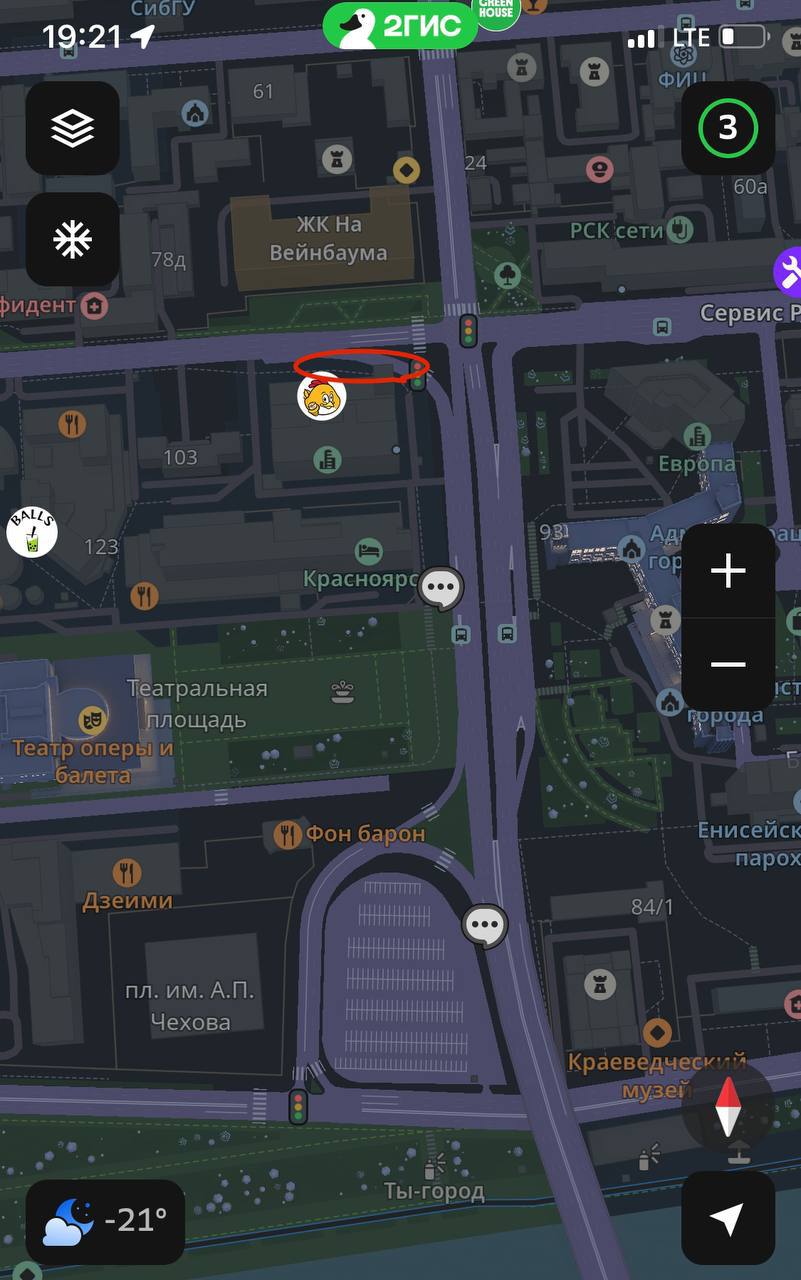
Task: Zoom out with the minus button
Action: pos(728,664)
